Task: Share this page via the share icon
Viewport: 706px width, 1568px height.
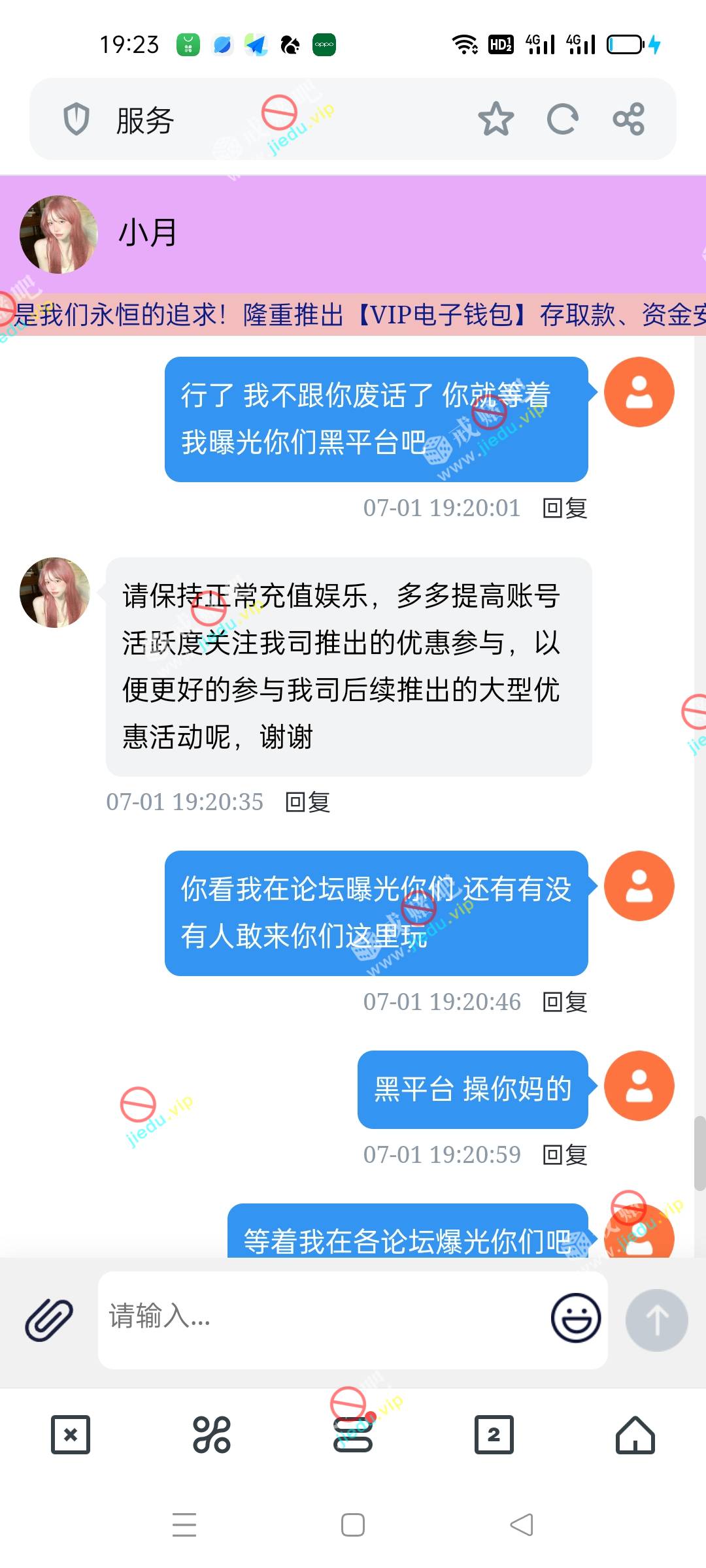Action: [x=629, y=119]
